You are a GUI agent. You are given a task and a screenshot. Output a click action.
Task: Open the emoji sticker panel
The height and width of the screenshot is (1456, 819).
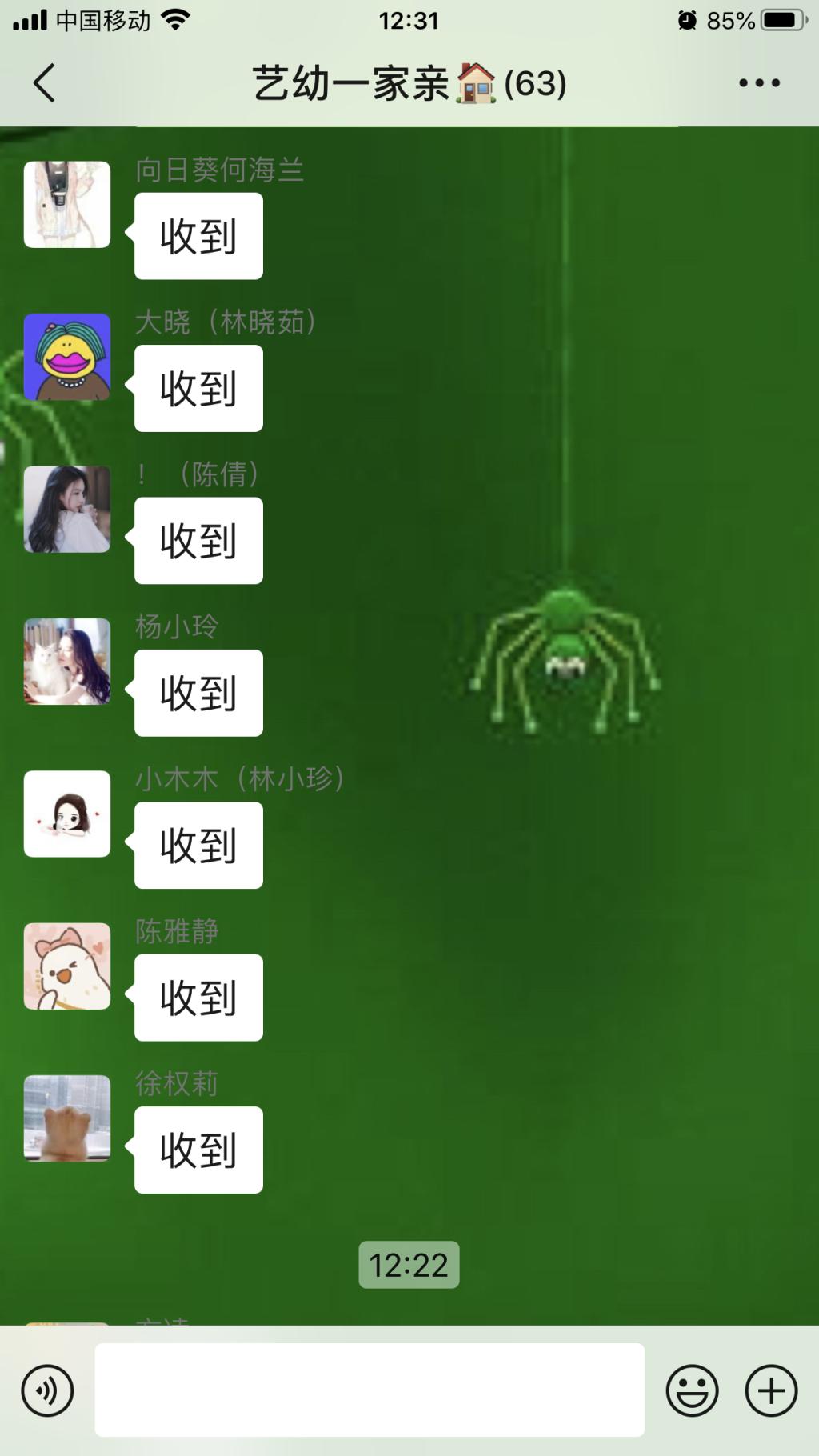692,1390
